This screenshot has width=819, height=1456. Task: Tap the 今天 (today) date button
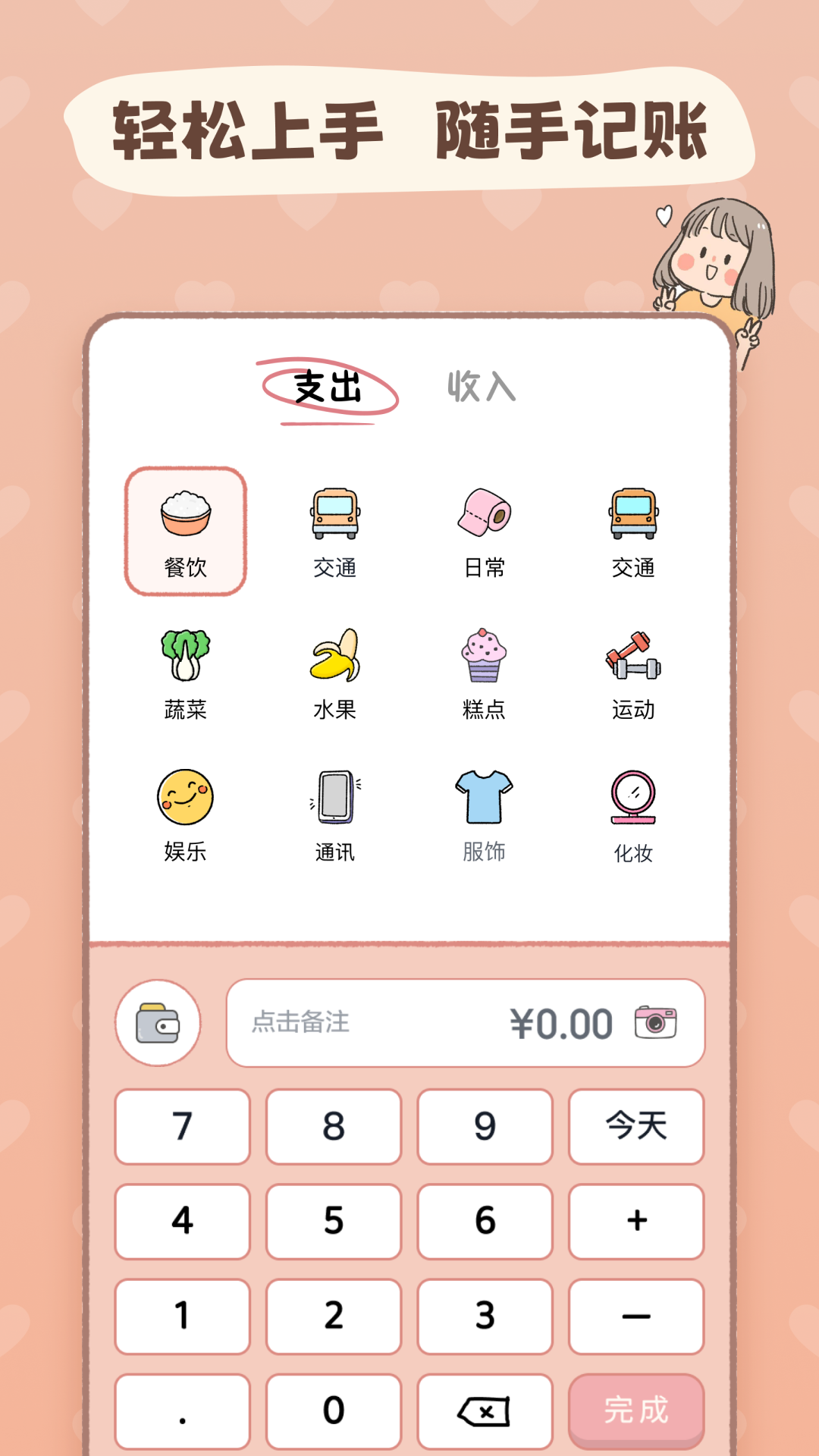point(635,1128)
